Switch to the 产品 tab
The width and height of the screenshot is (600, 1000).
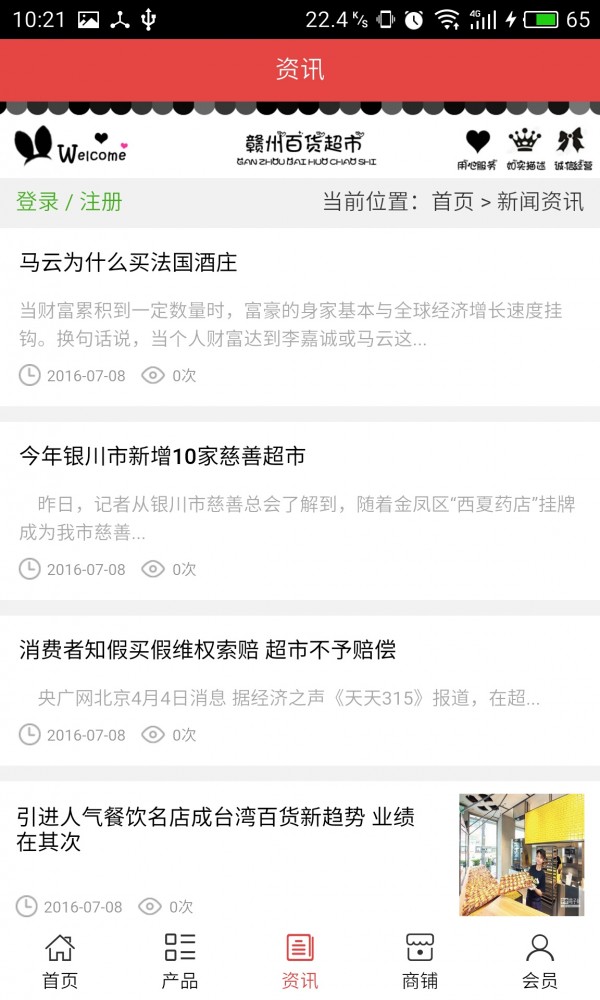point(180,960)
